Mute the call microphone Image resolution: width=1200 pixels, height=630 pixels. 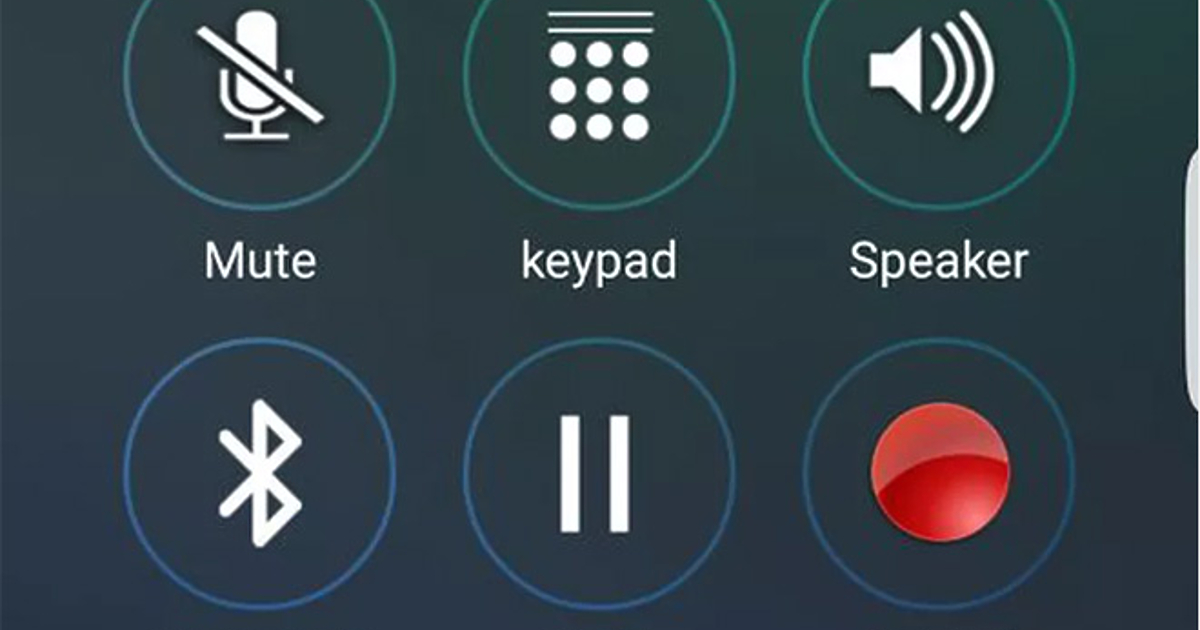point(259,75)
